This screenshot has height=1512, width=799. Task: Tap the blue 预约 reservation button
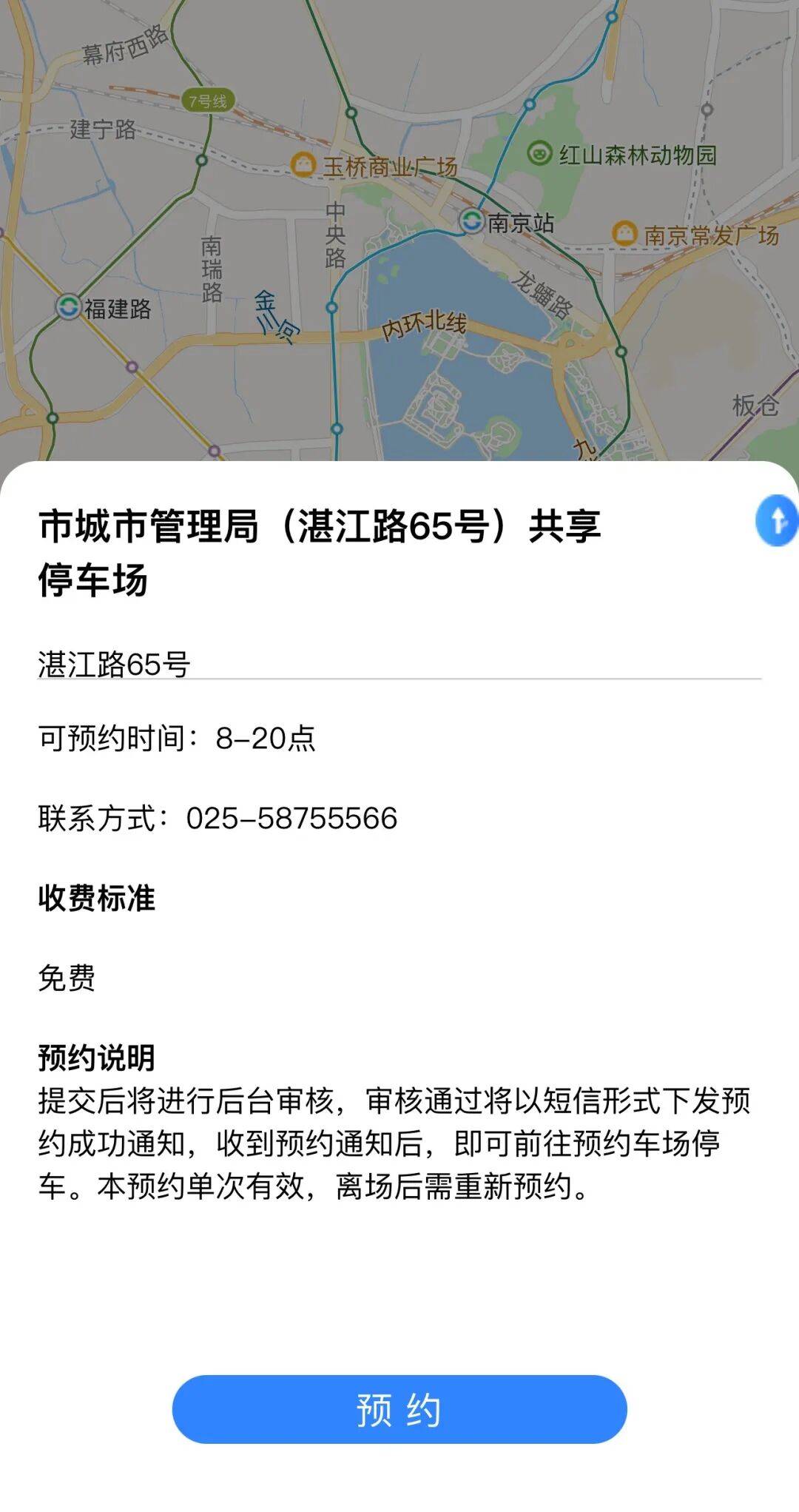click(399, 1408)
